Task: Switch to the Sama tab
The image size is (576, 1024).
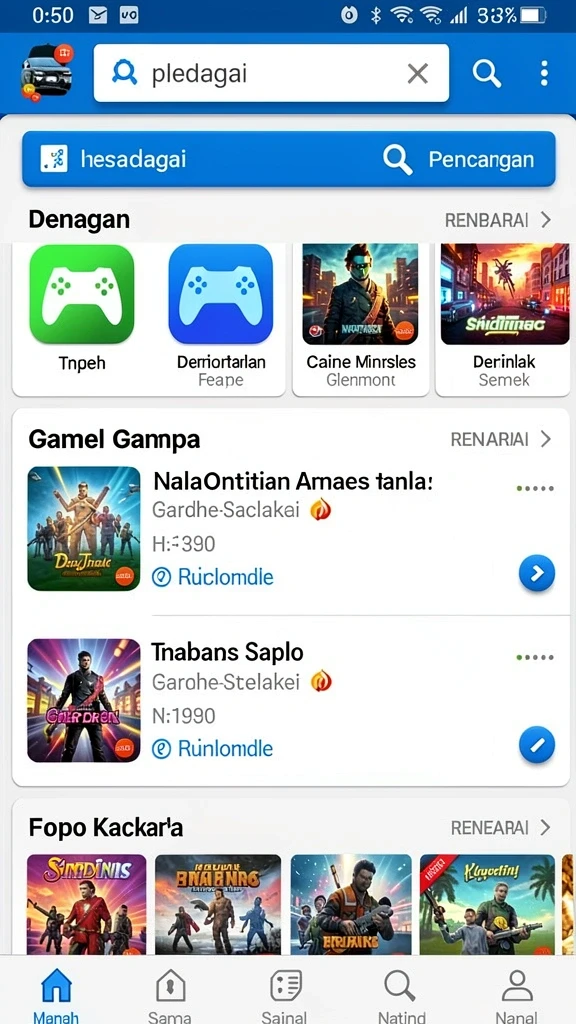Action: 170,996
